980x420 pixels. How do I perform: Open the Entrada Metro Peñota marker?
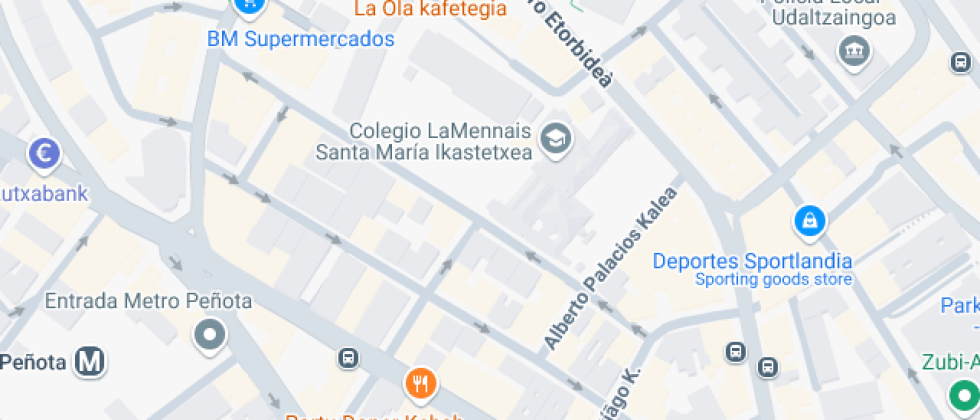(210, 336)
